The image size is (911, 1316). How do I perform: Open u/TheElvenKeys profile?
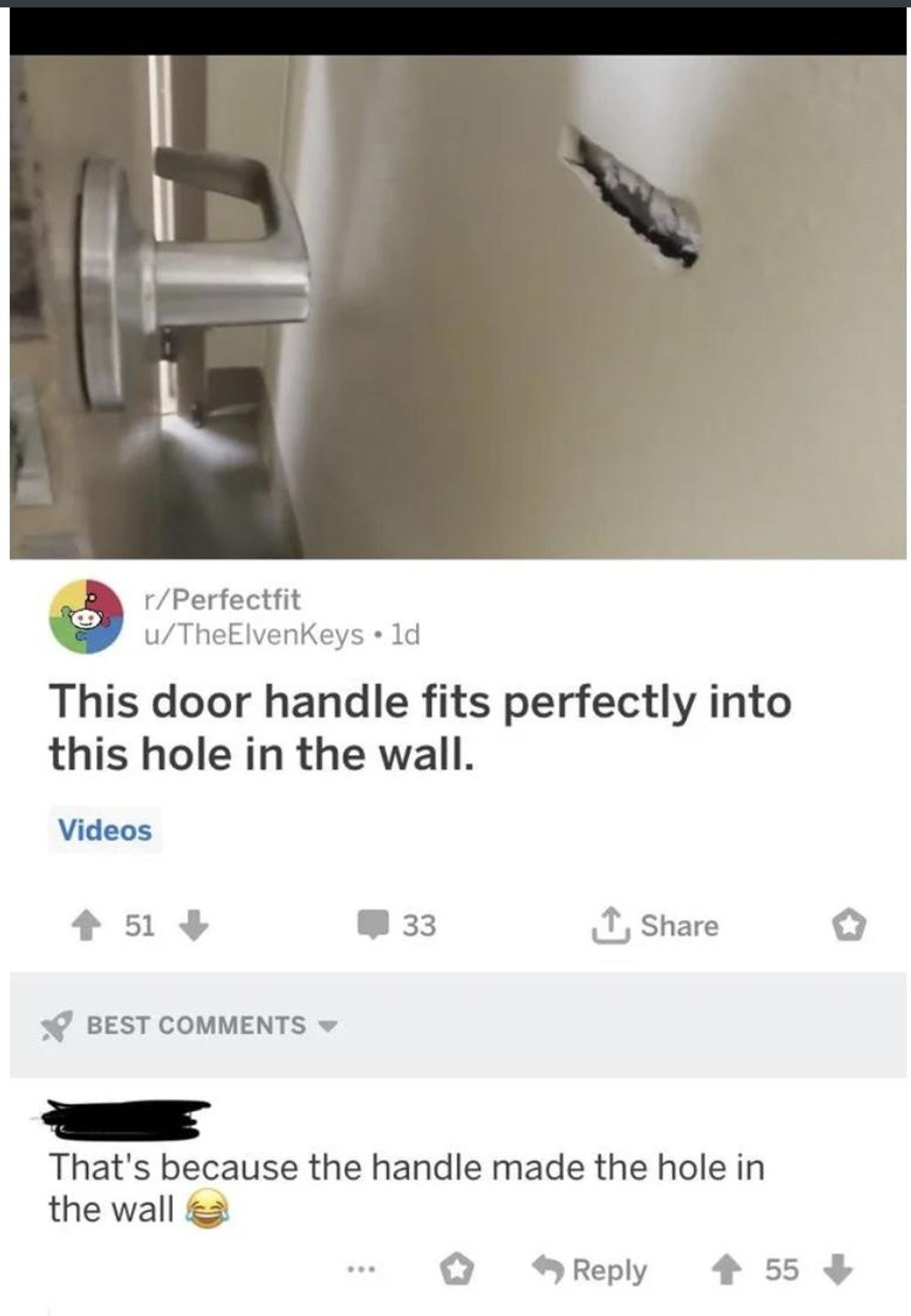tap(254, 634)
